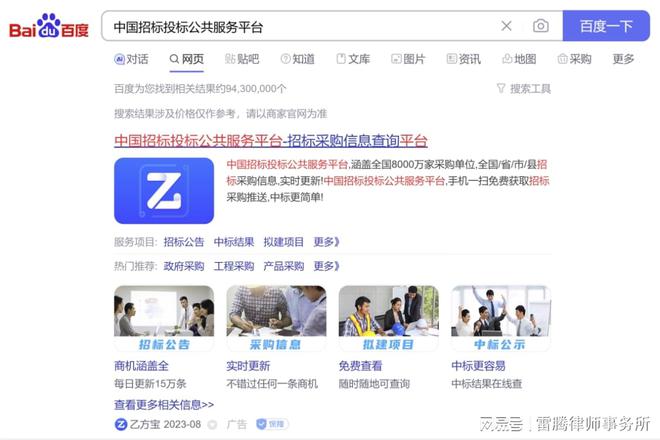The height and width of the screenshot is (440, 660).
Task: Open 查看更多相关信息 link
Action: pyautogui.click(x=164, y=405)
